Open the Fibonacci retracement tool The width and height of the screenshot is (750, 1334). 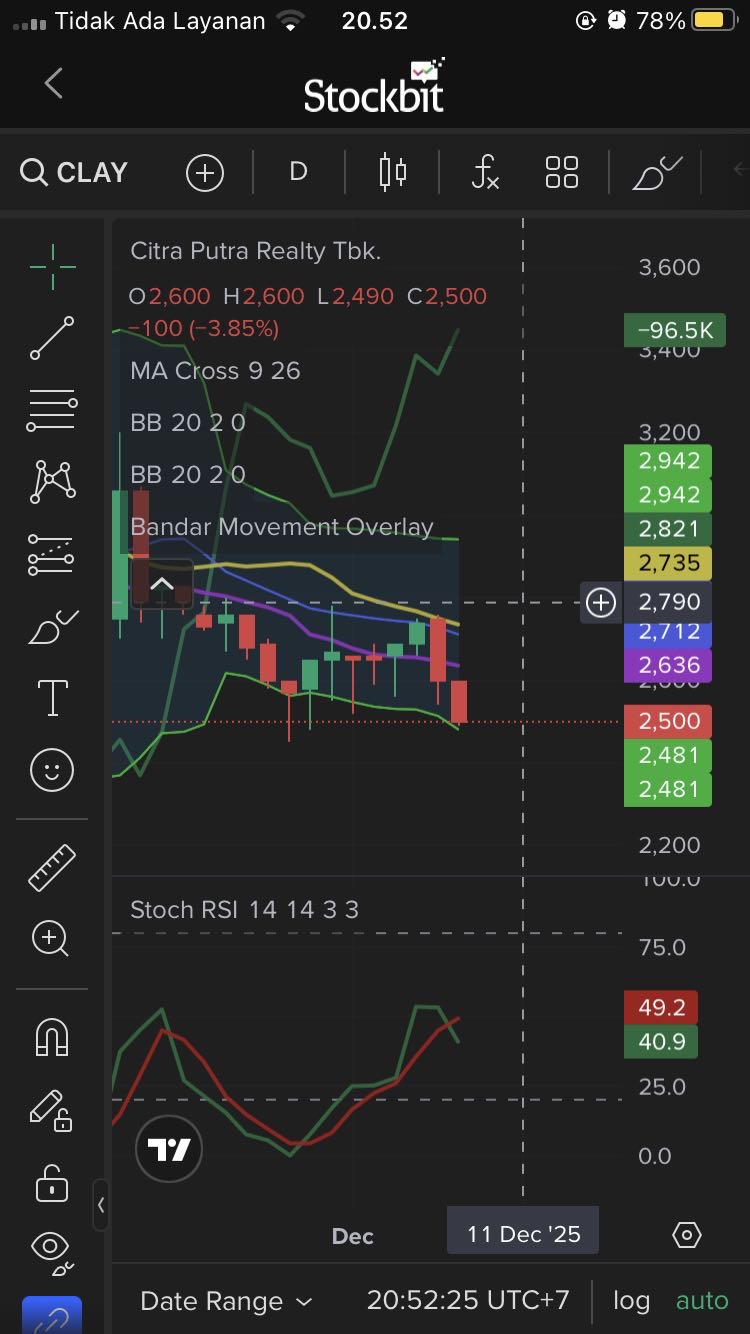(x=52, y=410)
